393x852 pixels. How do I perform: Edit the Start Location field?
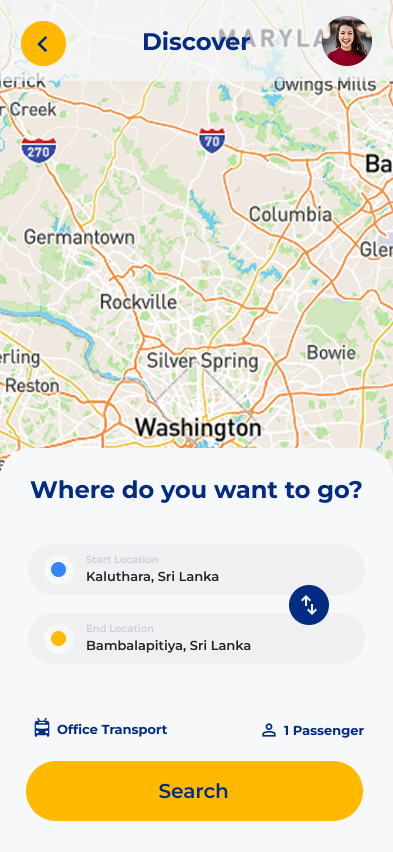pyautogui.click(x=196, y=569)
